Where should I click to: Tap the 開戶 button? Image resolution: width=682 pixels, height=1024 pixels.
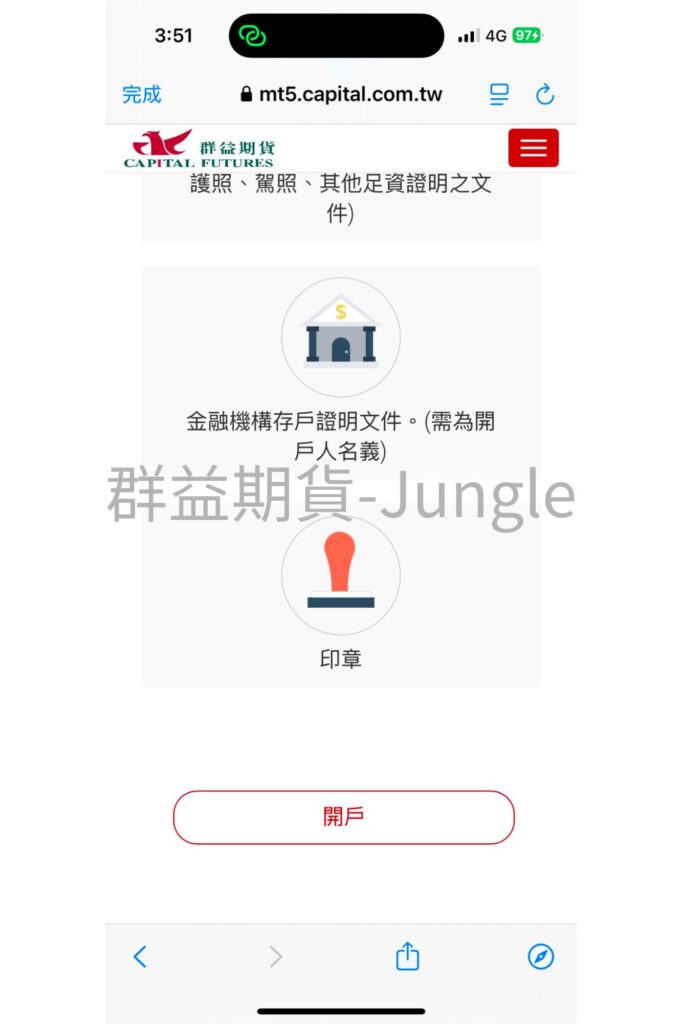tap(343, 817)
